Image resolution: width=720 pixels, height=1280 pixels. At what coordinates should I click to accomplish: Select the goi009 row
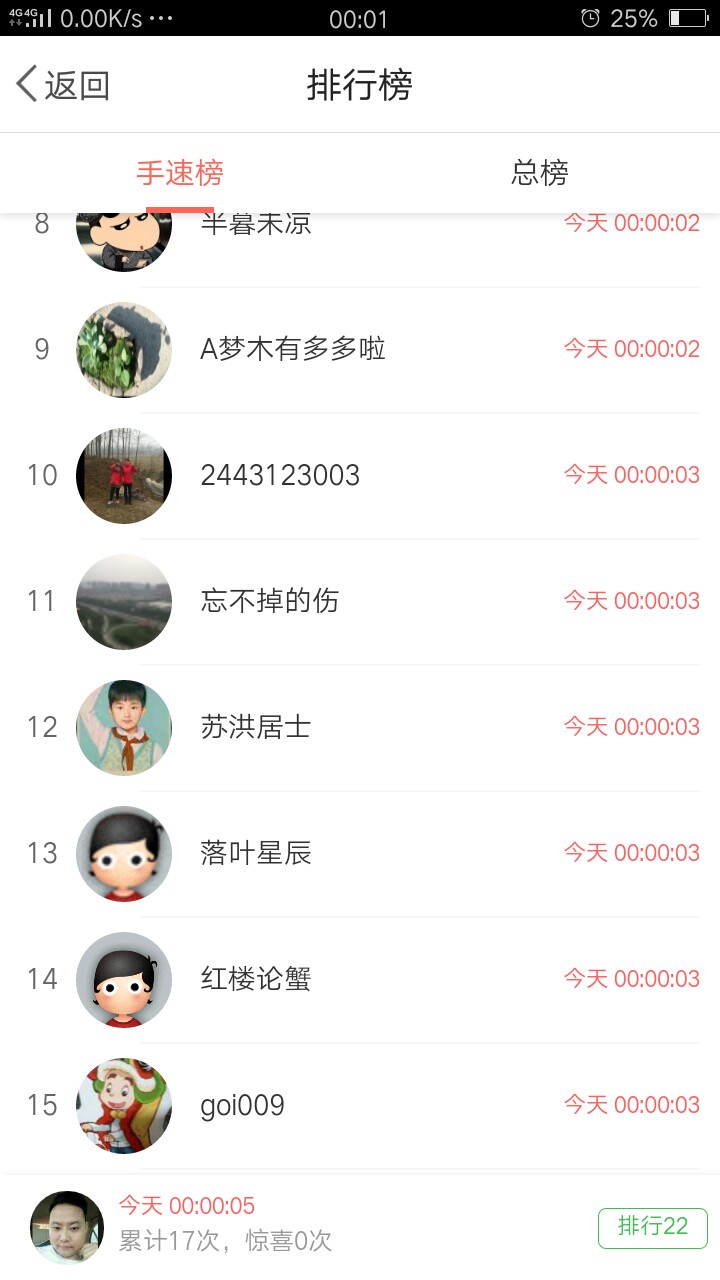[x=360, y=1106]
